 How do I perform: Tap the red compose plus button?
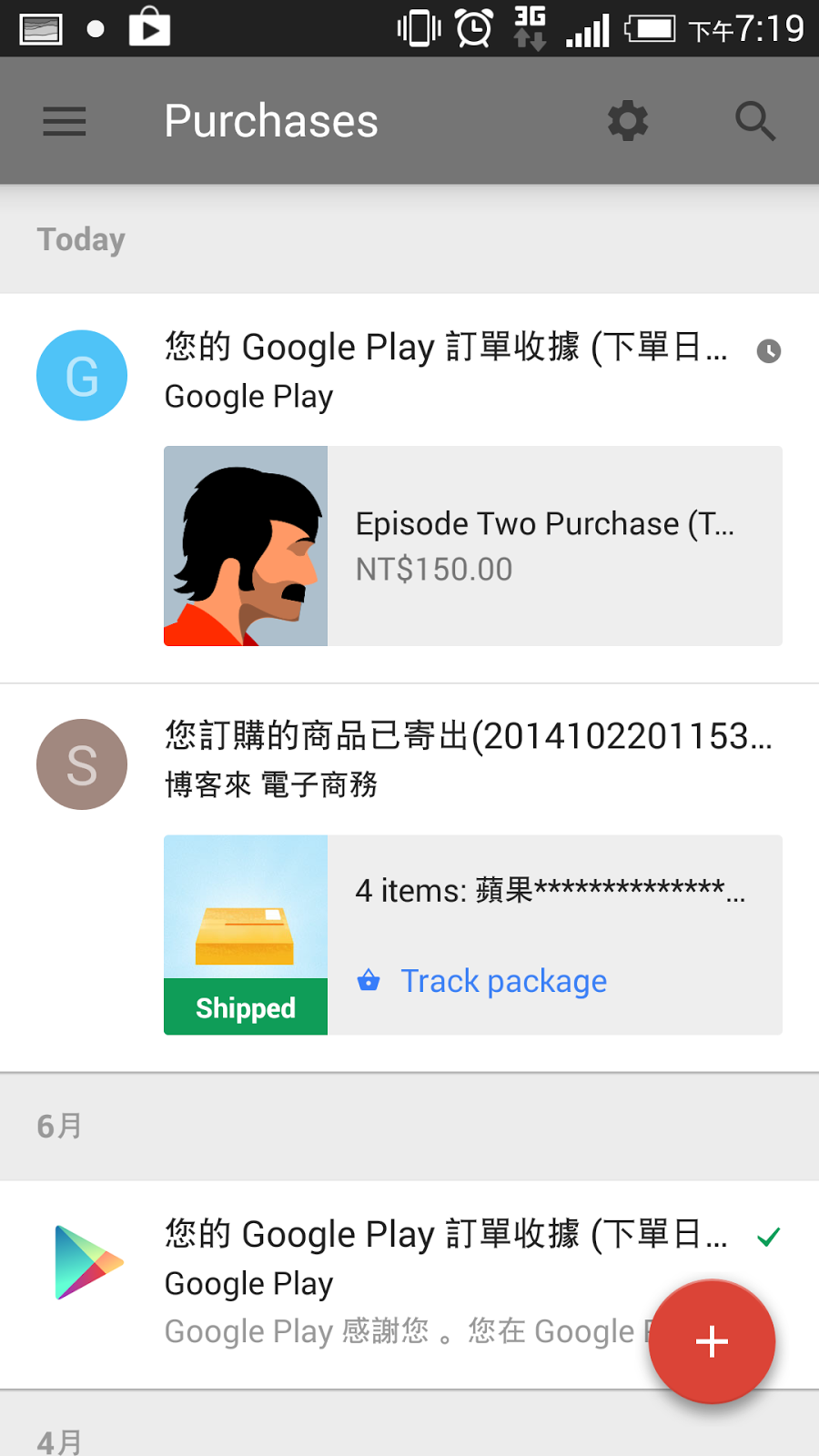click(x=712, y=1342)
